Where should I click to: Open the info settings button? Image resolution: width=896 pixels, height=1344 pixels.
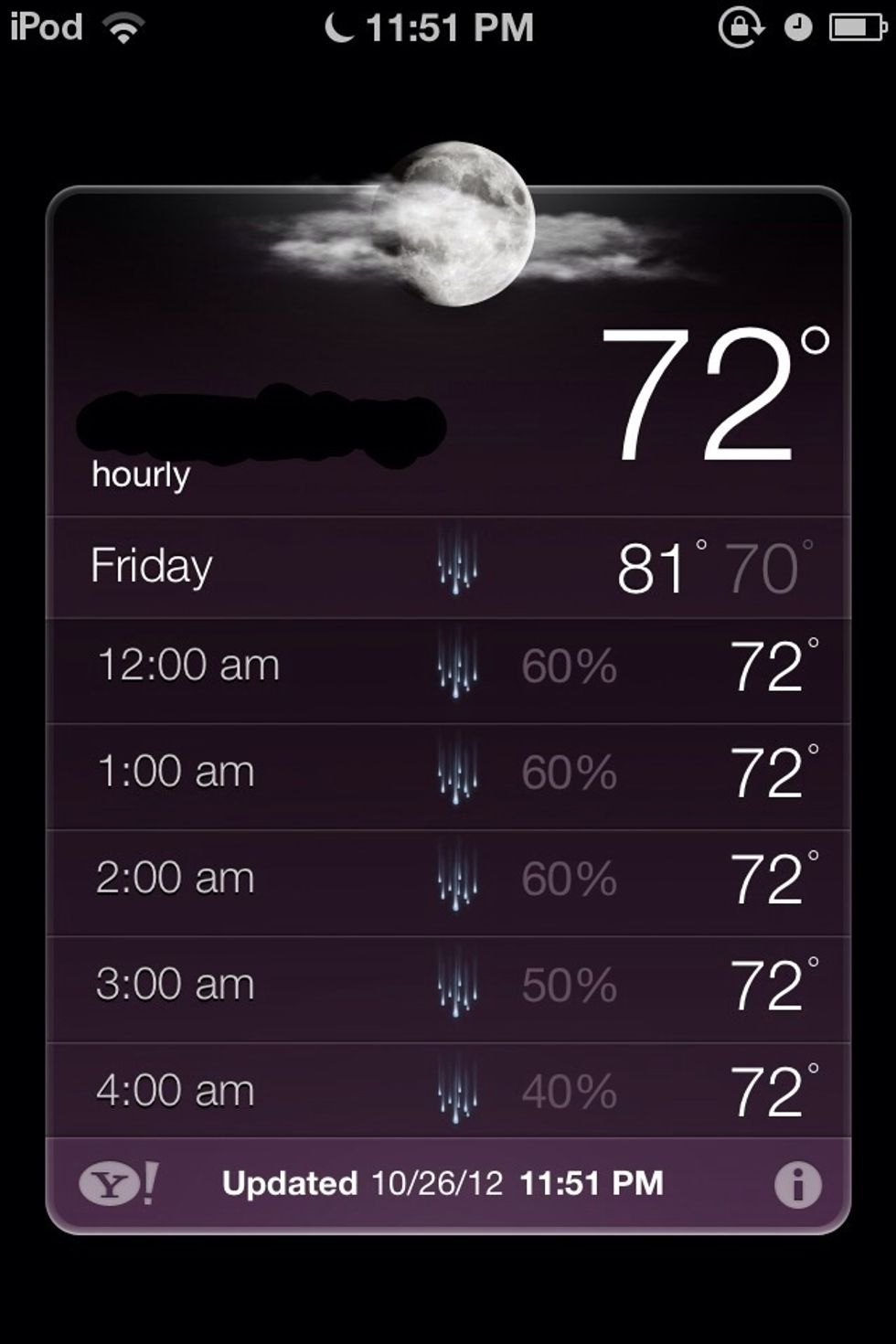797,1185
